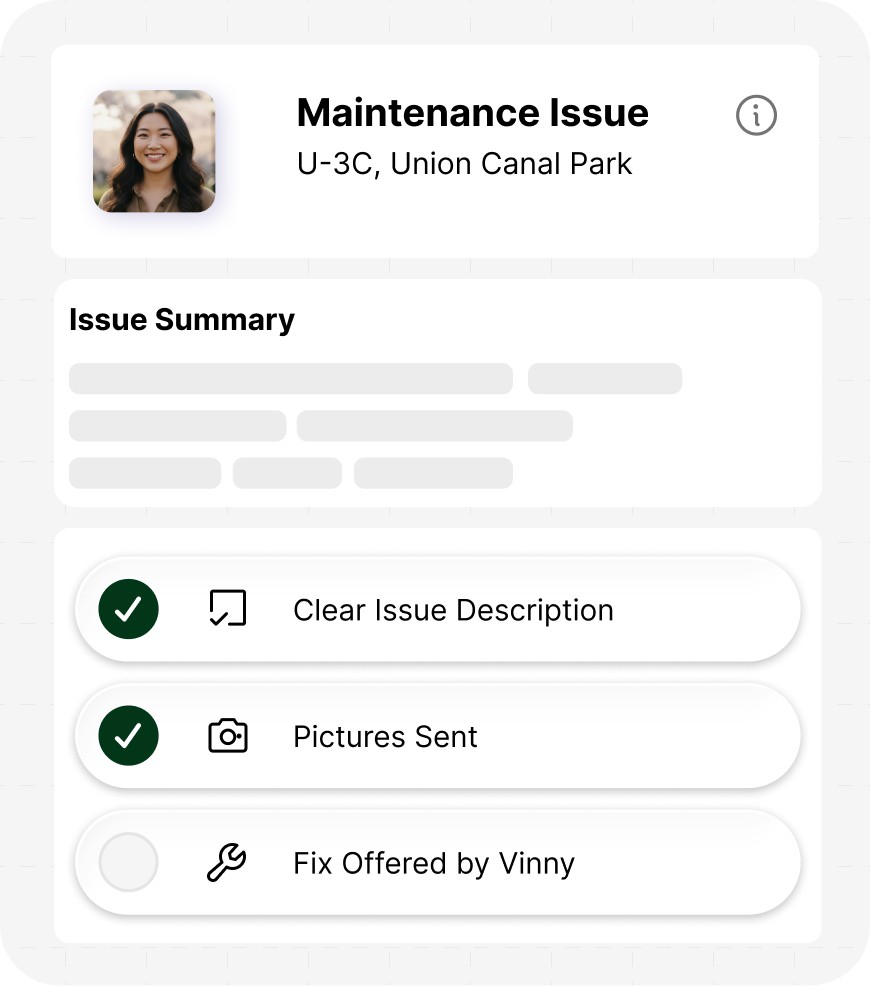The width and height of the screenshot is (870, 986).
Task: Open the tenant avatar thumbnail
Action: click(x=154, y=150)
